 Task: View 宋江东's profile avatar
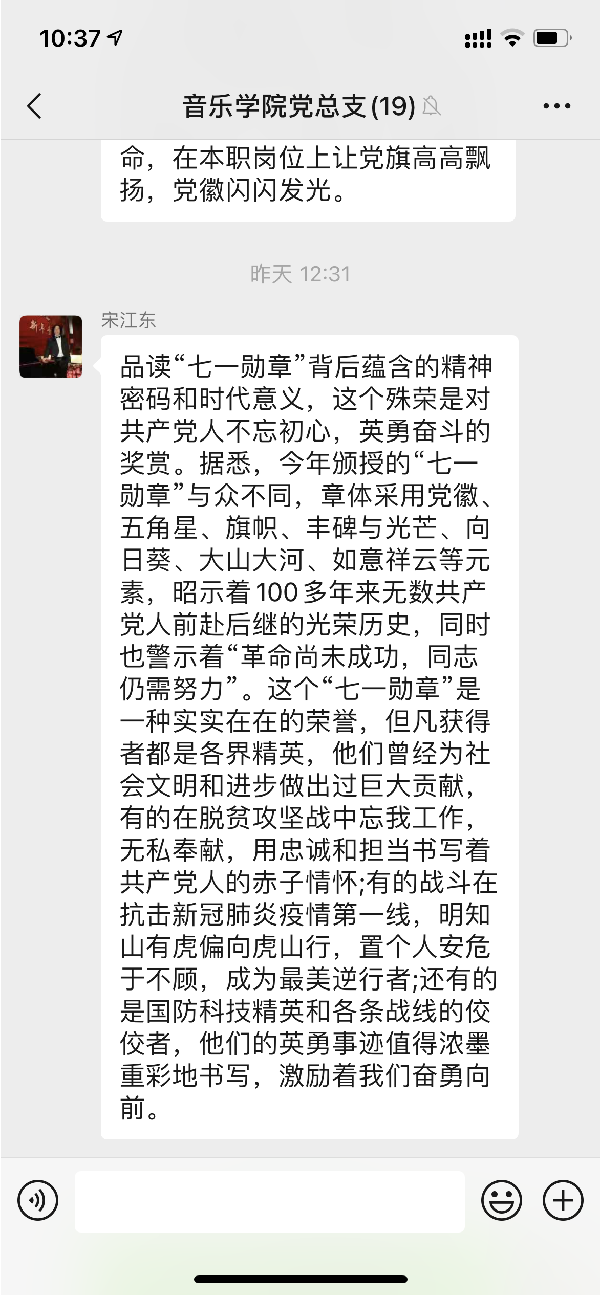50,346
